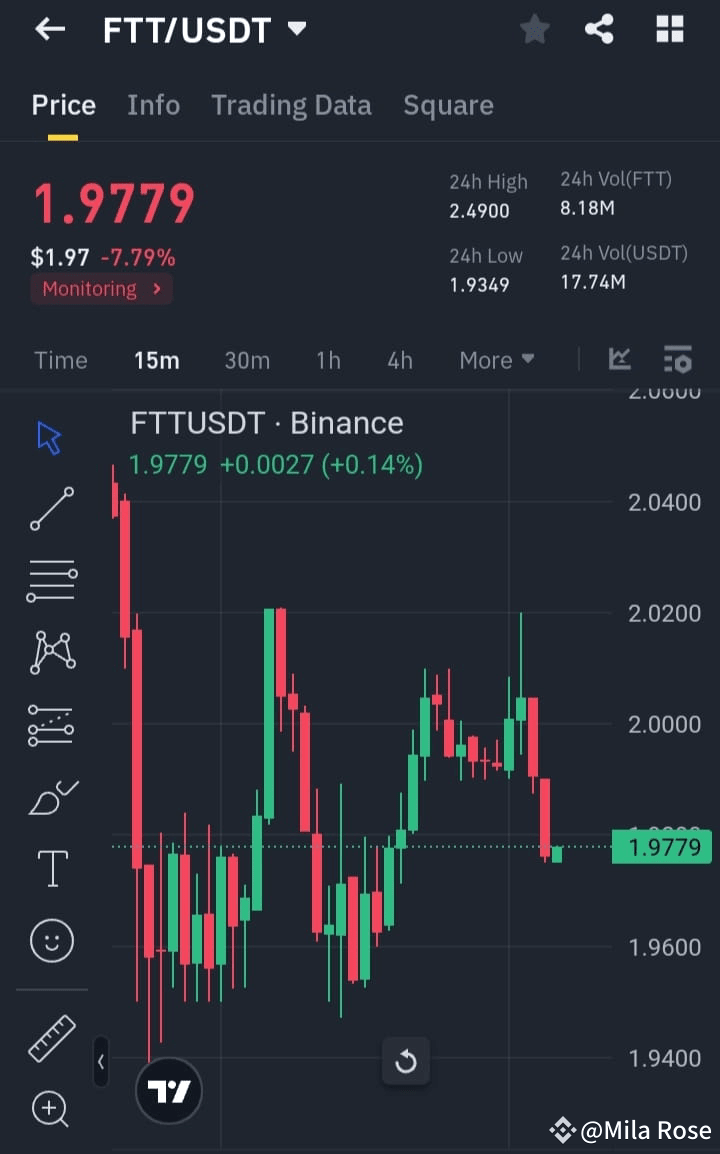Toggle the line chart view icon
Viewport: 720px width, 1154px height.
tap(619, 359)
